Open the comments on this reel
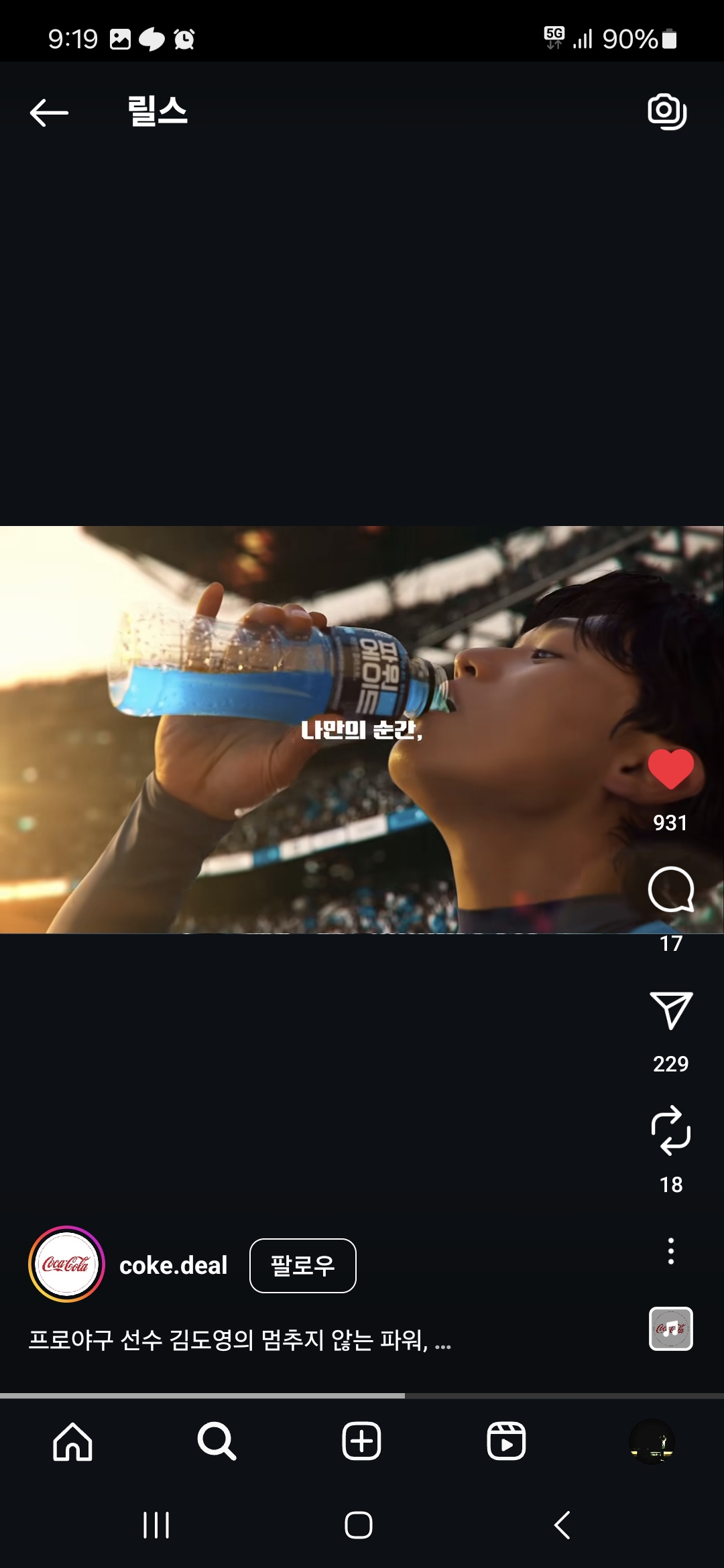724x1568 pixels. pos(670,890)
